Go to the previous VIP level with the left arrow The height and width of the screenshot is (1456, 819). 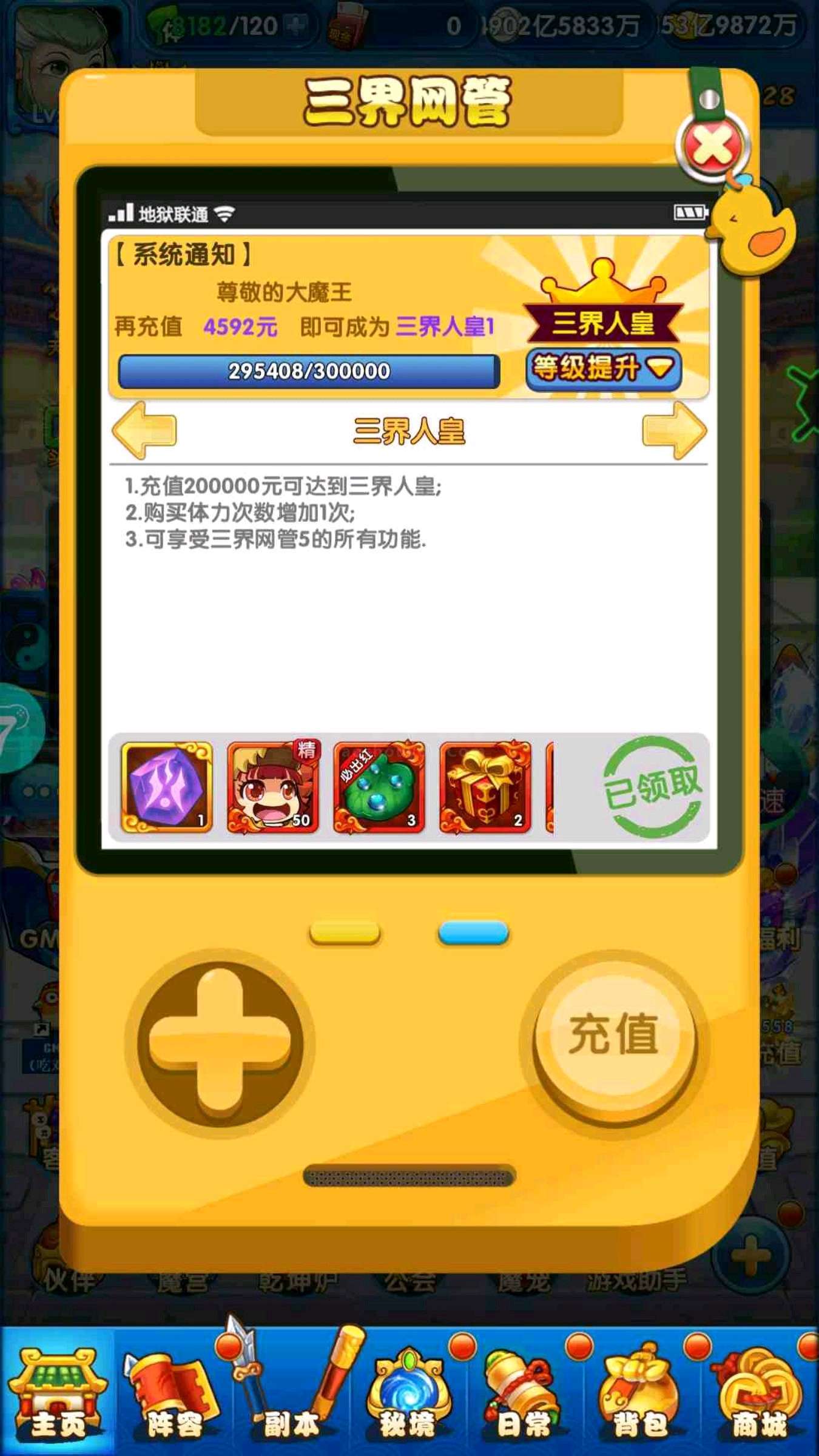[144, 430]
